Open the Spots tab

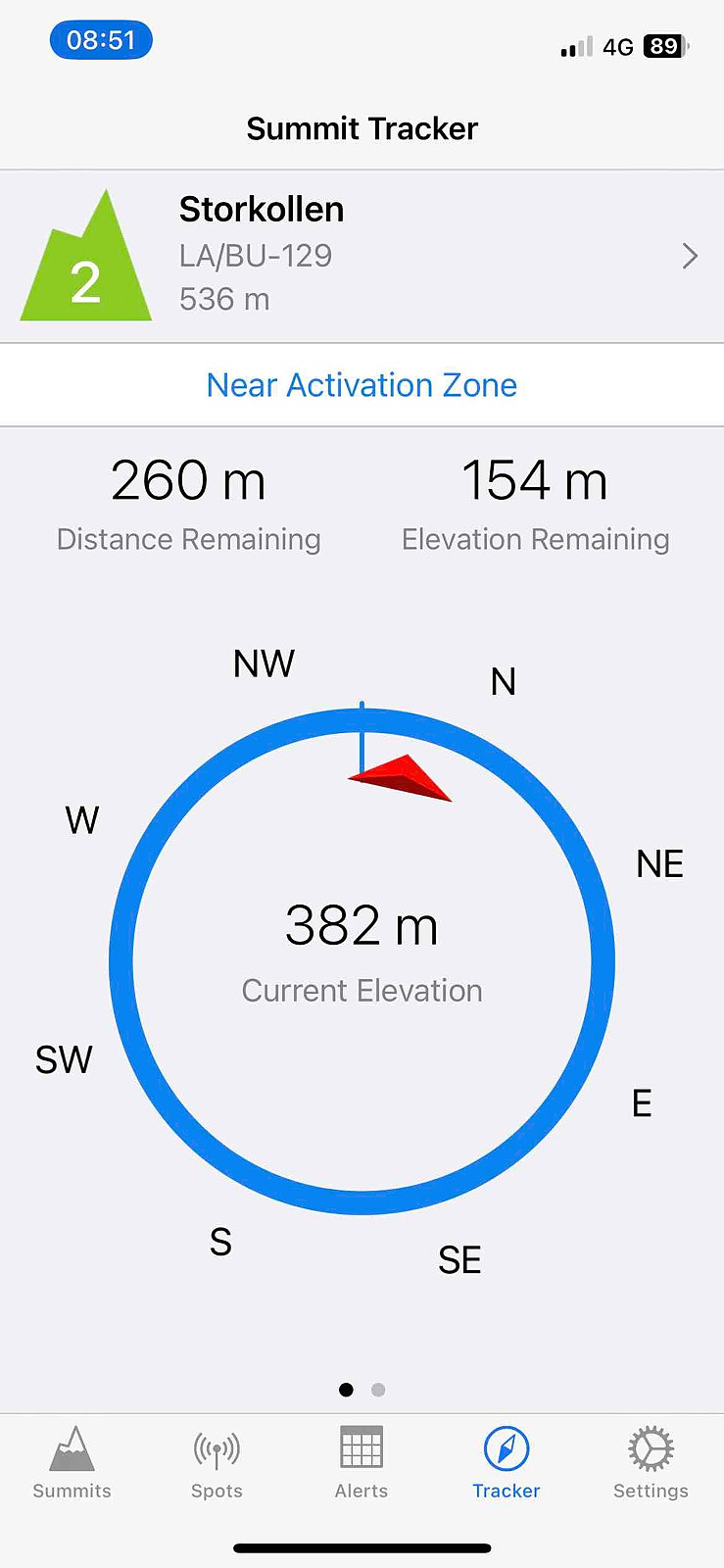tap(217, 1463)
